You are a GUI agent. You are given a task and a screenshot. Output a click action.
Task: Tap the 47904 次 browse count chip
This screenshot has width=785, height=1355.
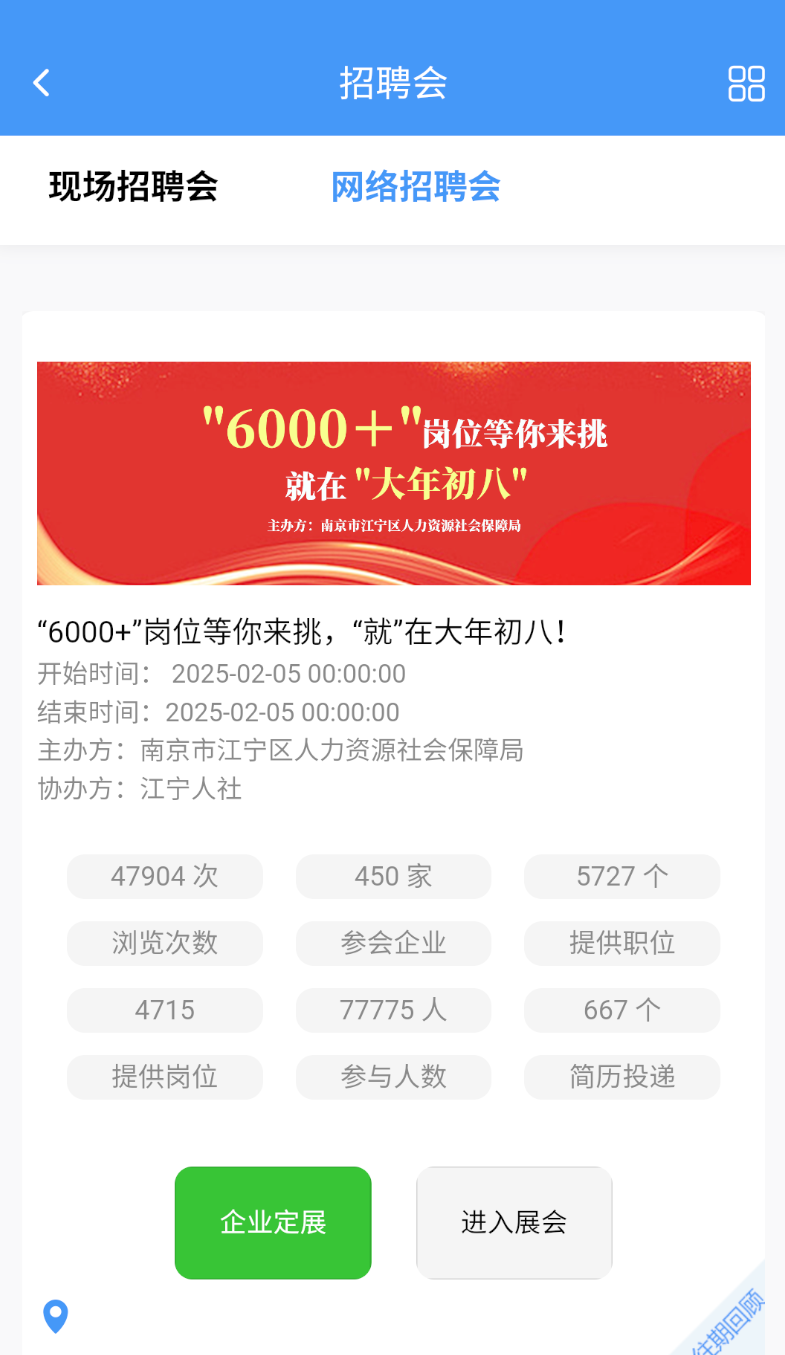[x=164, y=876]
